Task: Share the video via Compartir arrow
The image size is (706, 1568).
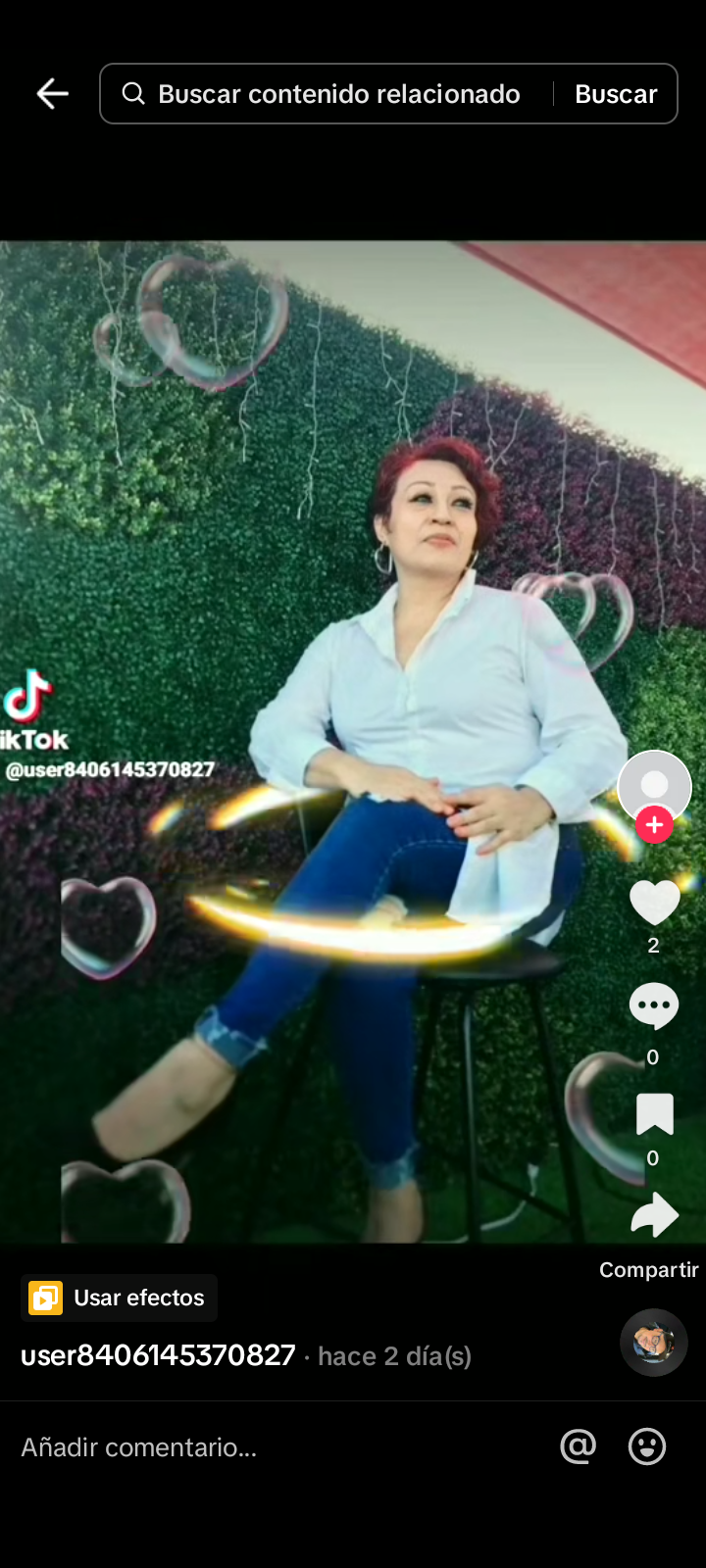Action: point(654,1215)
